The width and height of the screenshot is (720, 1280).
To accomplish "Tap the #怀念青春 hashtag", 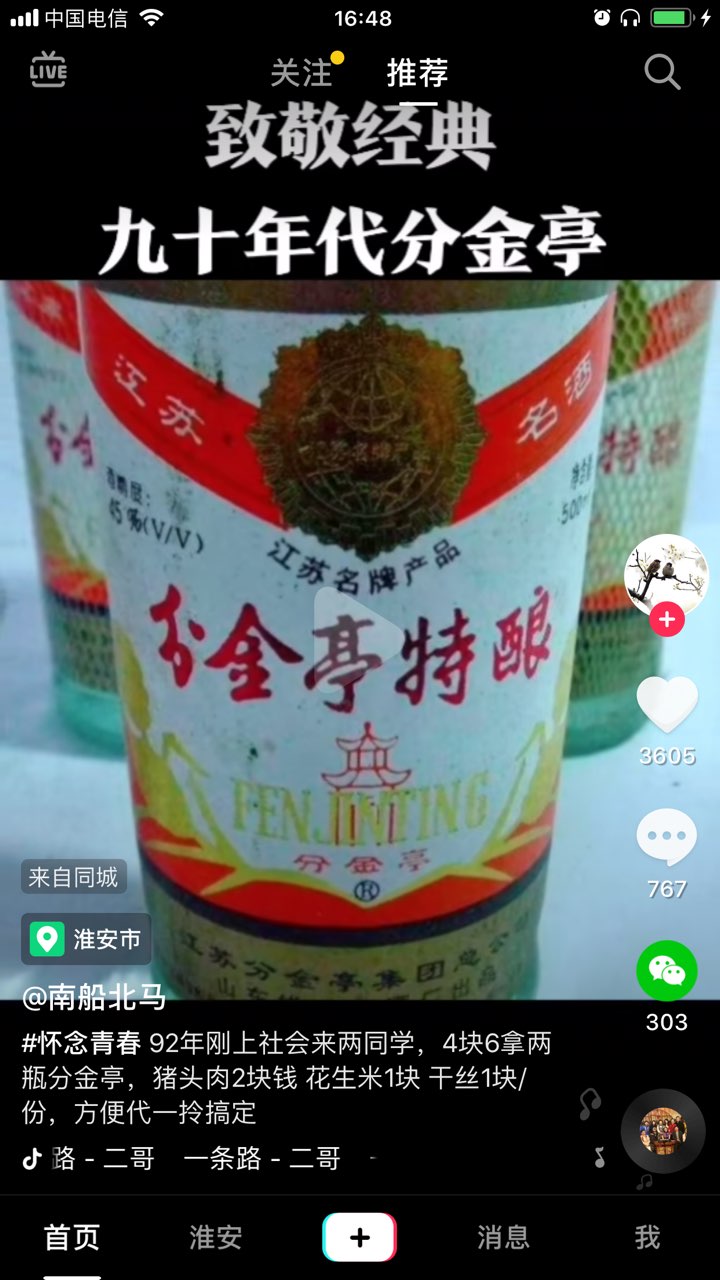I will (x=82, y=1044).
